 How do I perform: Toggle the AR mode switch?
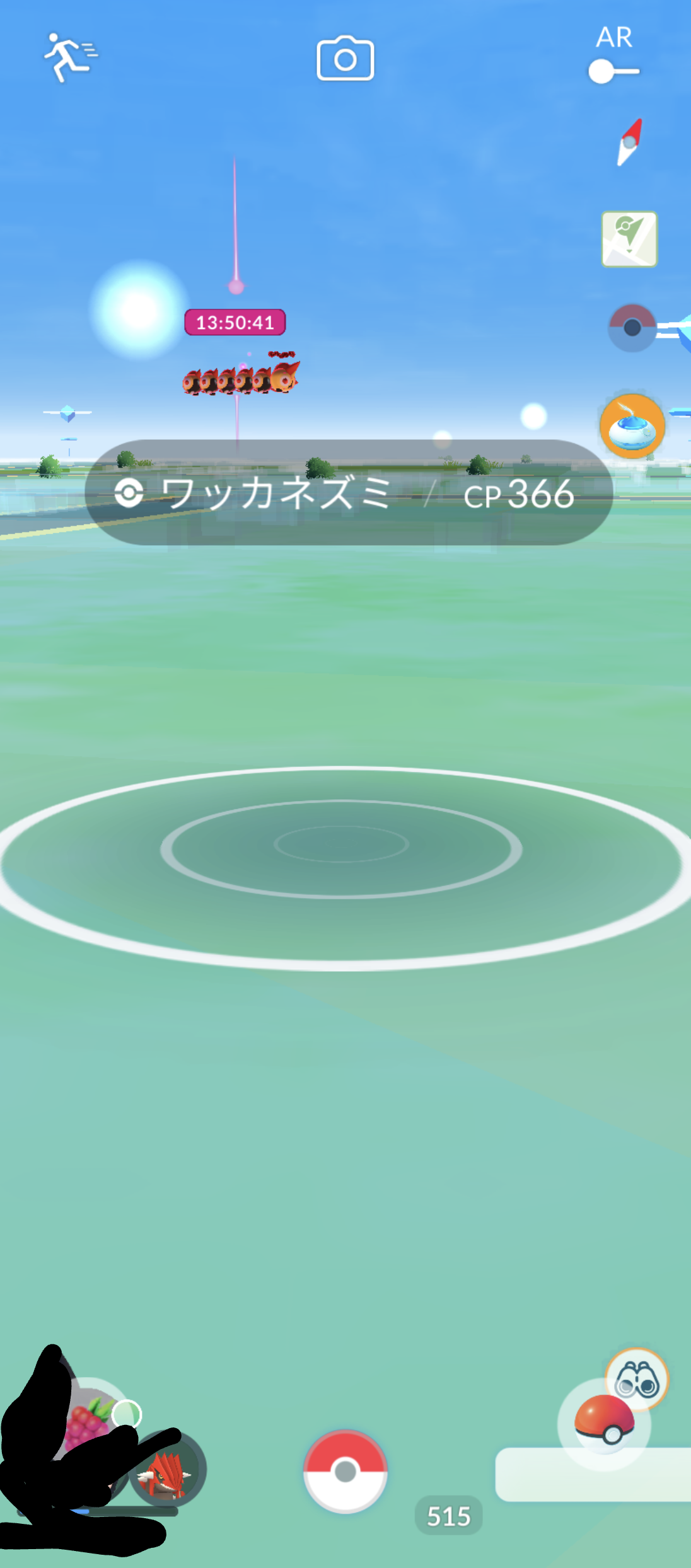point(613,71)
